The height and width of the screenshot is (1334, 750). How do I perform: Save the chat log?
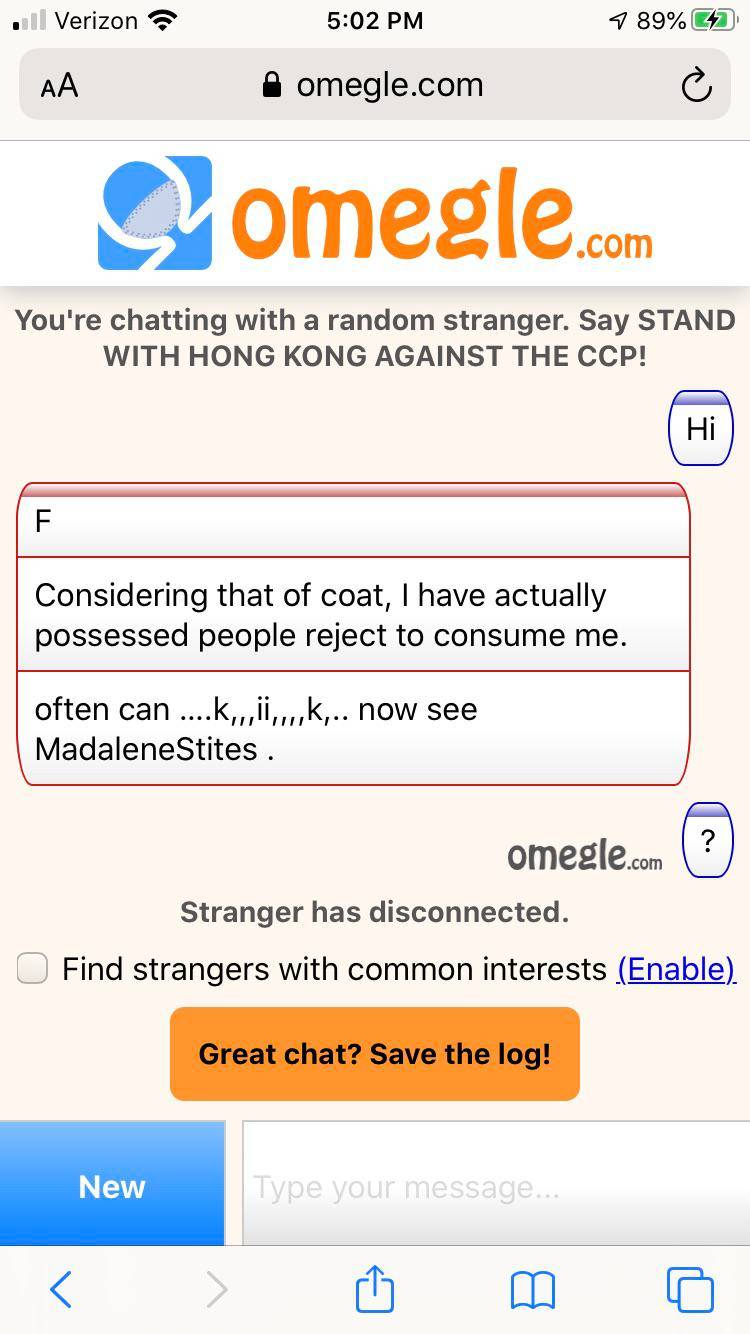pos(375,1054)
